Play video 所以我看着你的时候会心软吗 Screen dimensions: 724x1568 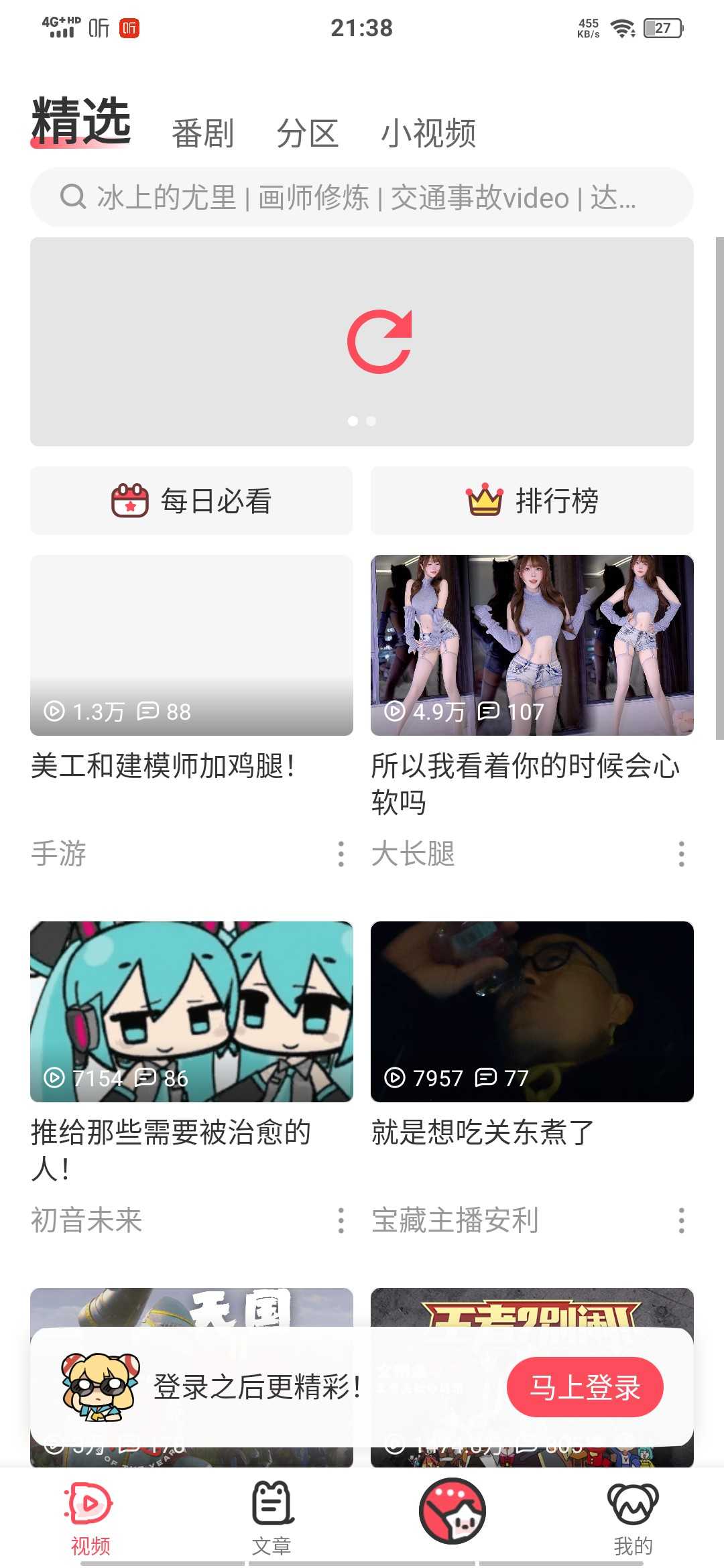[x=532, y=645]
